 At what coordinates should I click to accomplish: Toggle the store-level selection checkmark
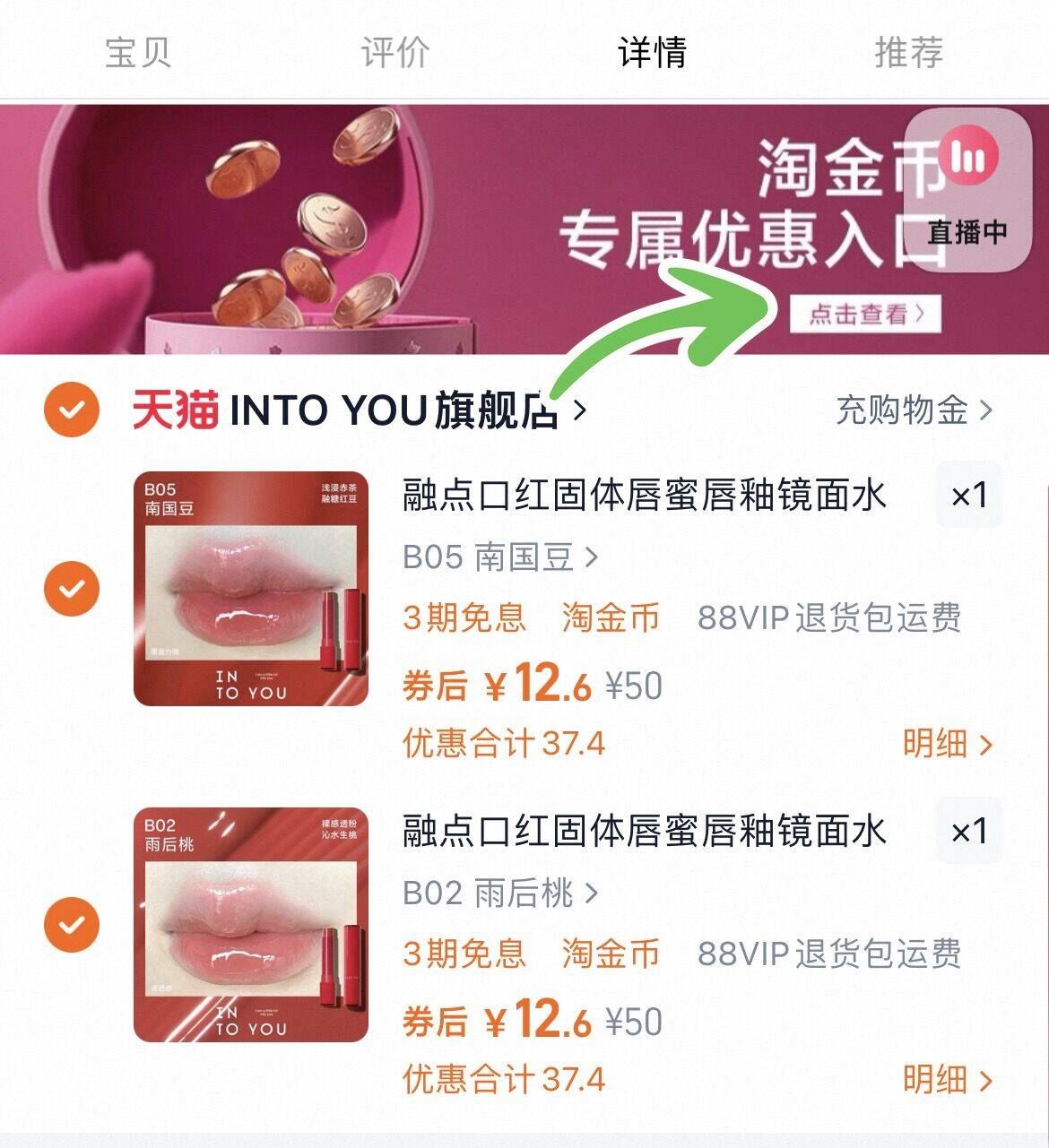tap(70, 410)
